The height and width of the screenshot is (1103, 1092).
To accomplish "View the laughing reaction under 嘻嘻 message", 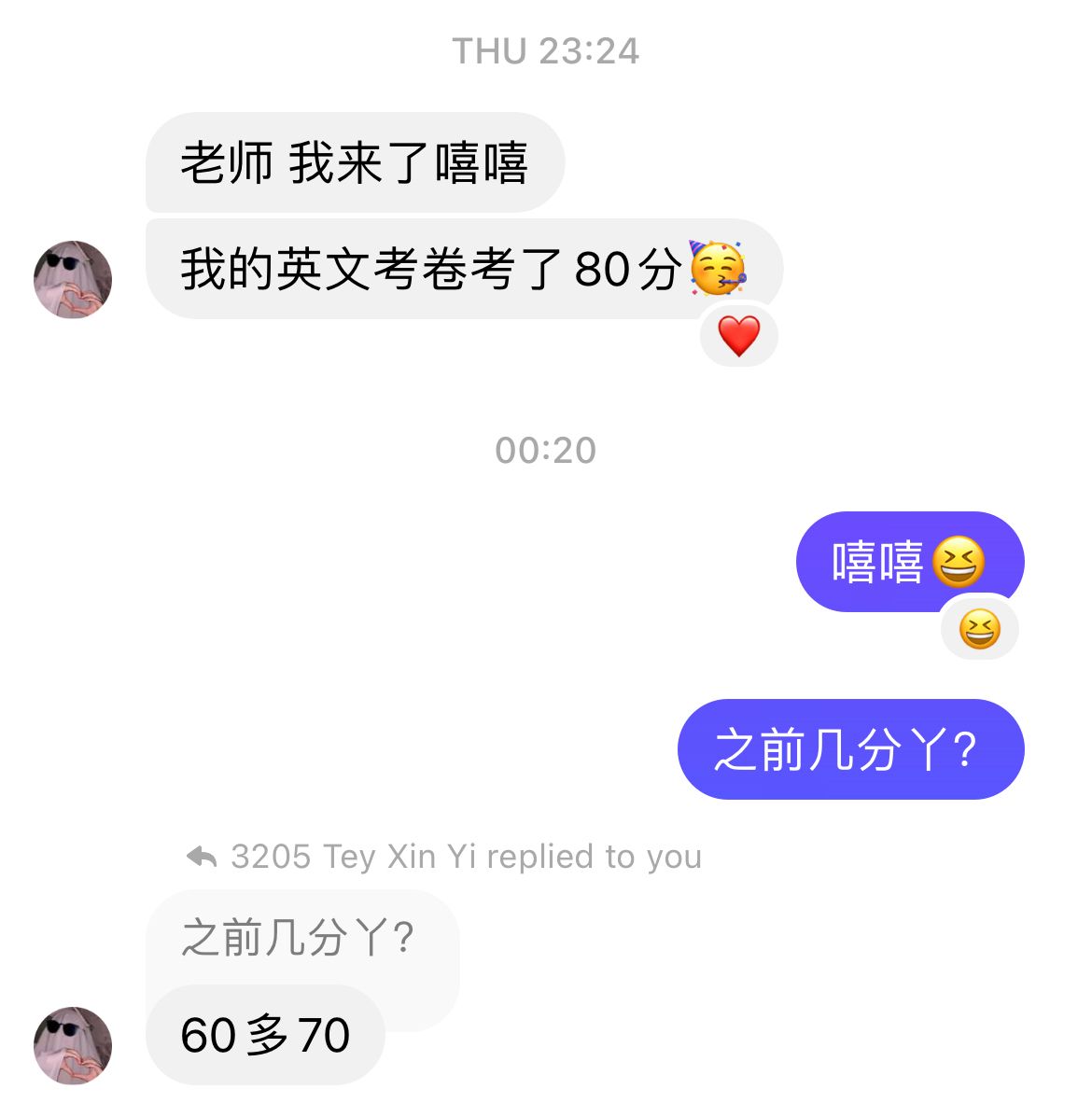I will click(x=979, y=629).
